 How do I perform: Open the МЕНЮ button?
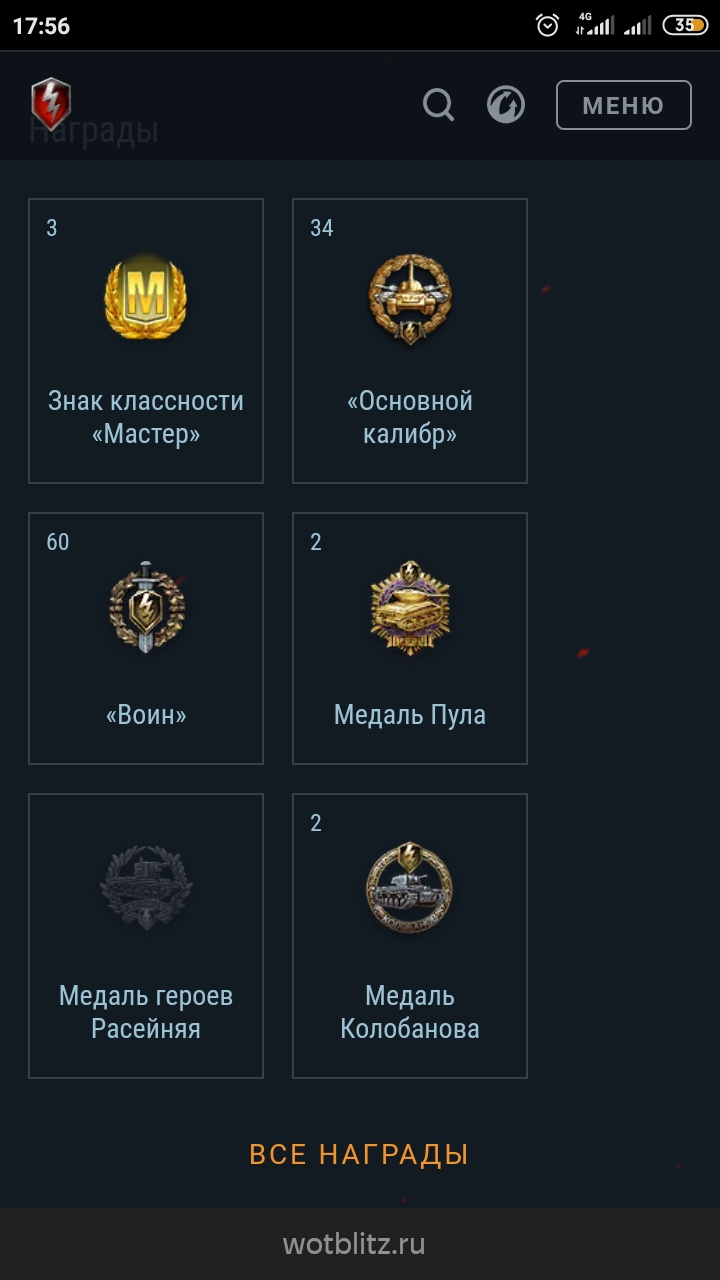coord(624,105)
